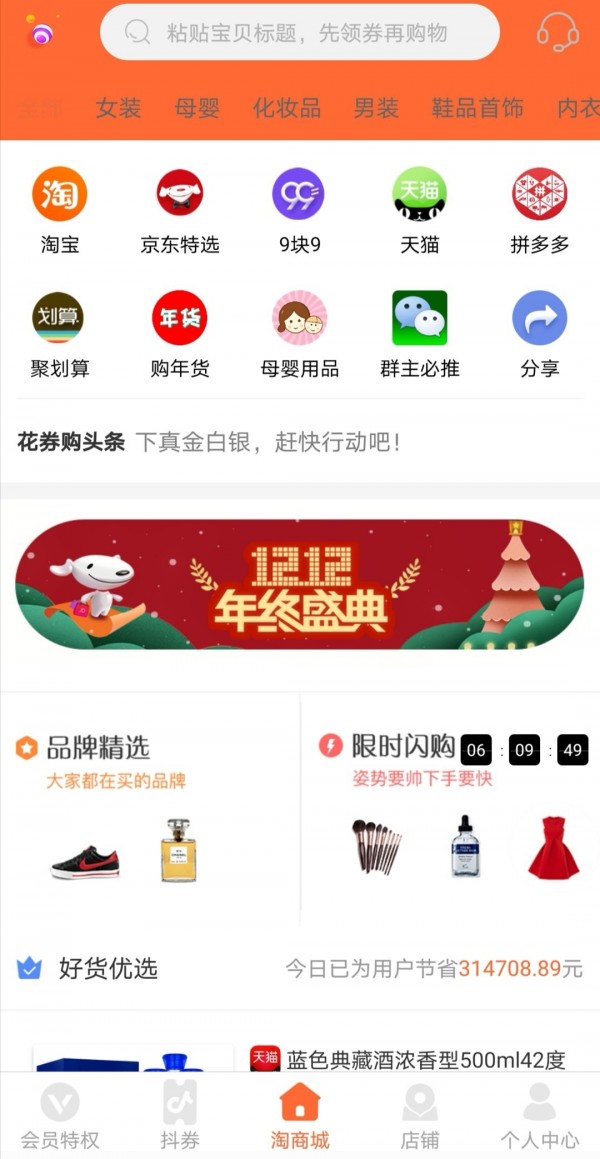The width and height of the screenshot is (600, 1159).
Task: Select the 化妆品 category tab
Action: (x=286, y=108)
